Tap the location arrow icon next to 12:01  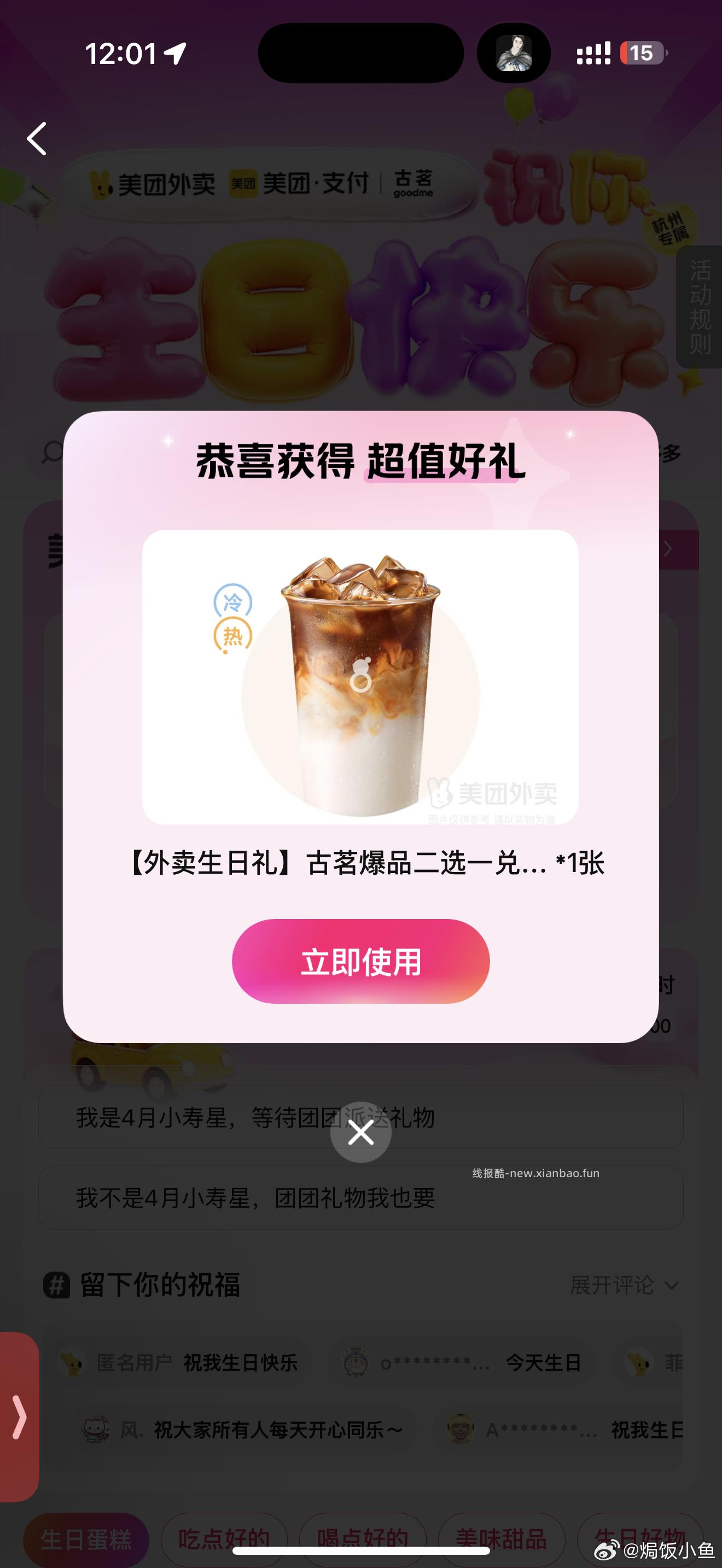tap(174, 54)
